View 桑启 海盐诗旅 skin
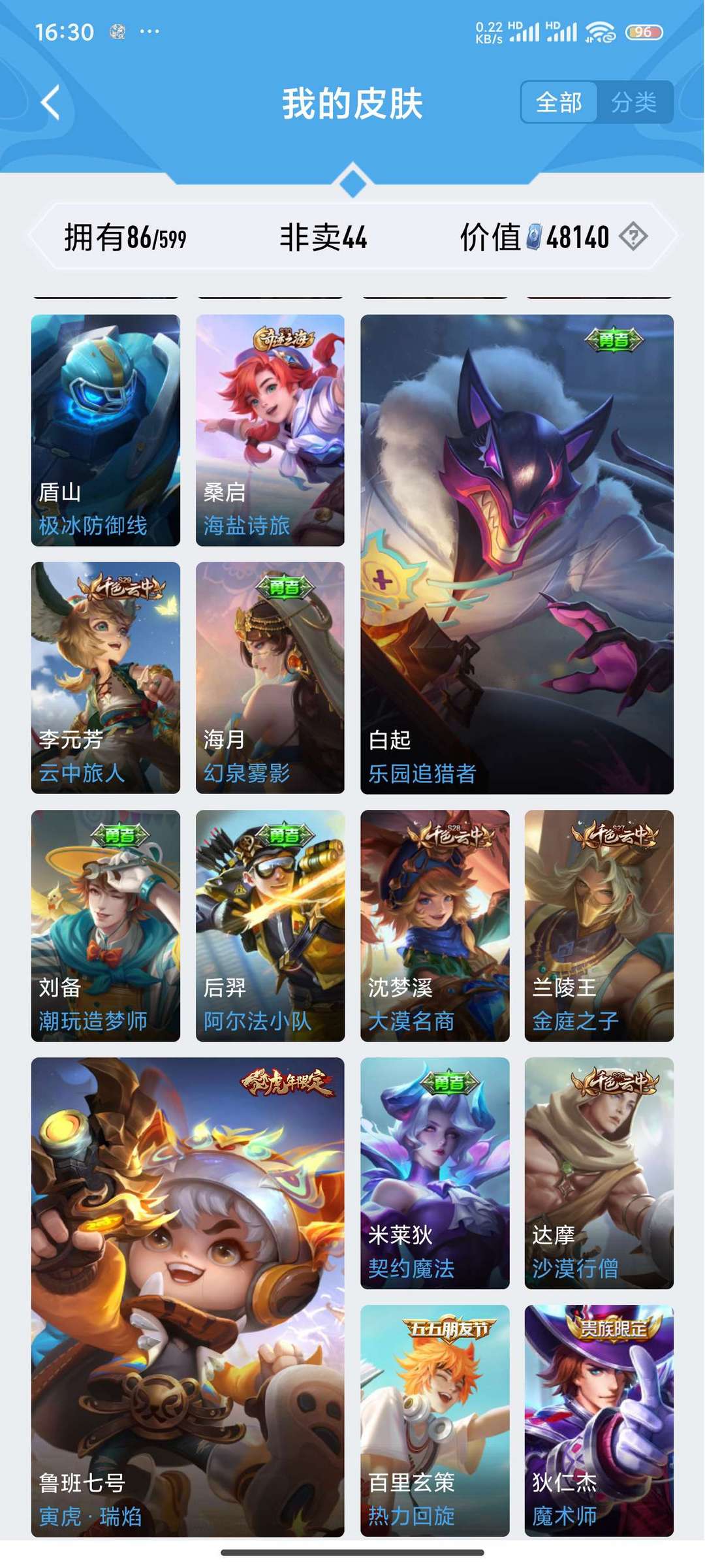 click(270, 430)
